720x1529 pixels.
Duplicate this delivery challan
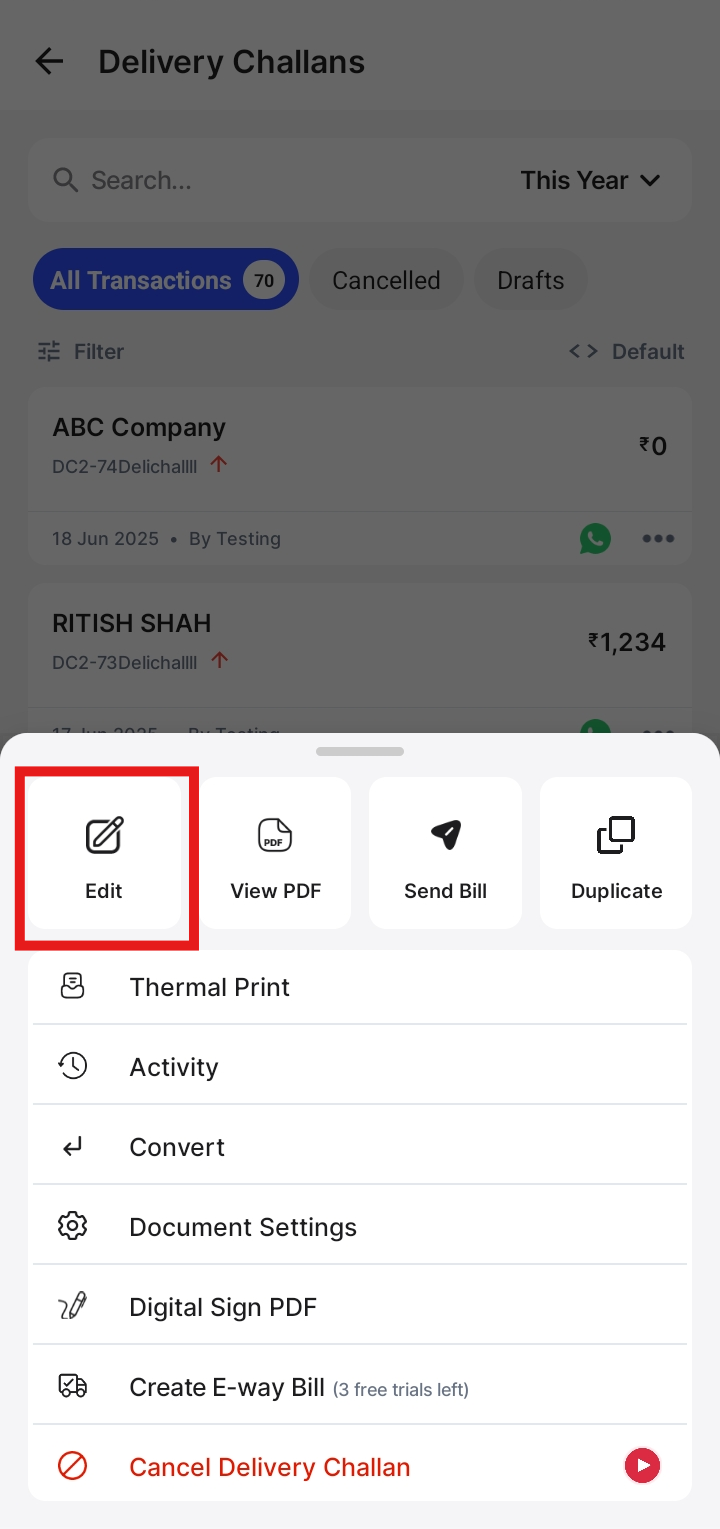click(616, 853)
